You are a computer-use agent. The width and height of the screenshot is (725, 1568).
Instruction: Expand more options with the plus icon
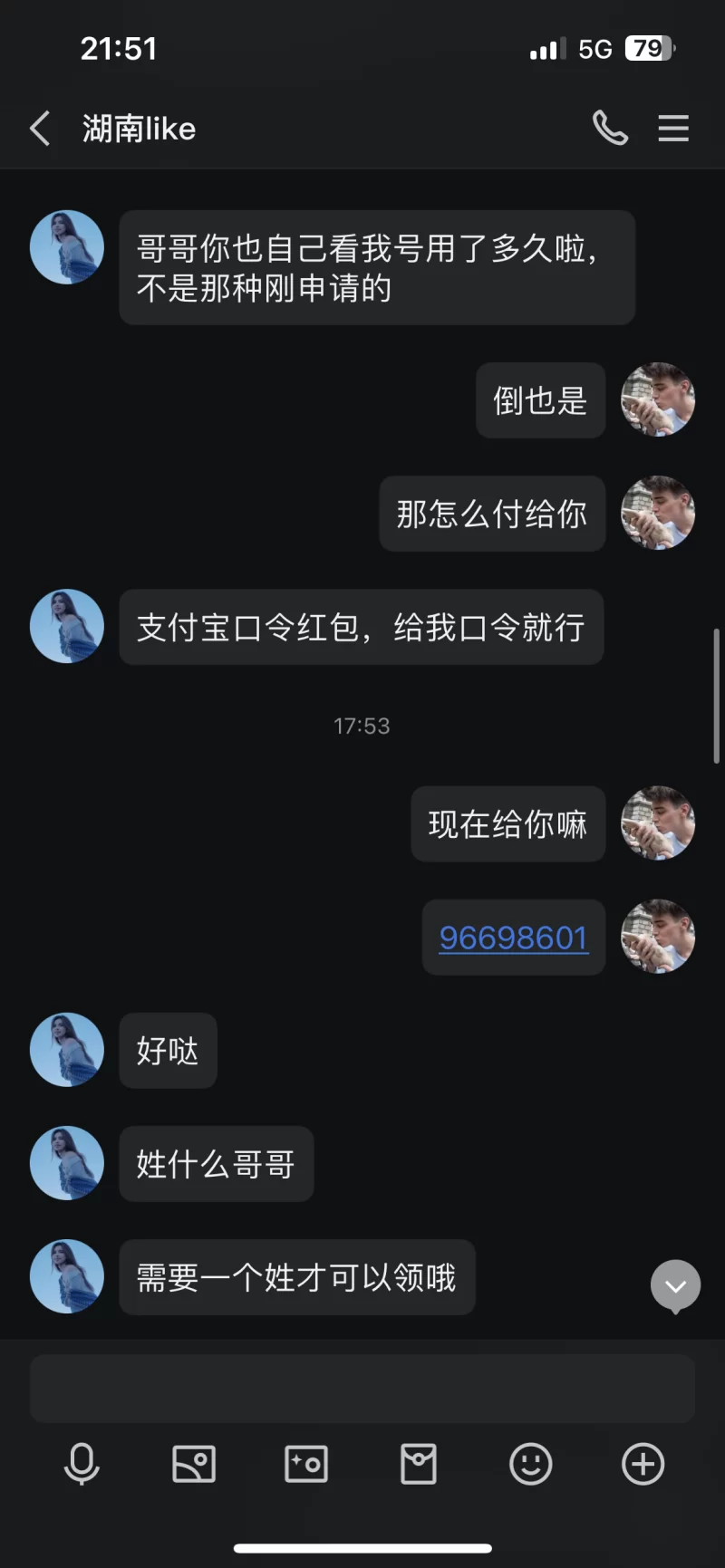coord(643,1464)
